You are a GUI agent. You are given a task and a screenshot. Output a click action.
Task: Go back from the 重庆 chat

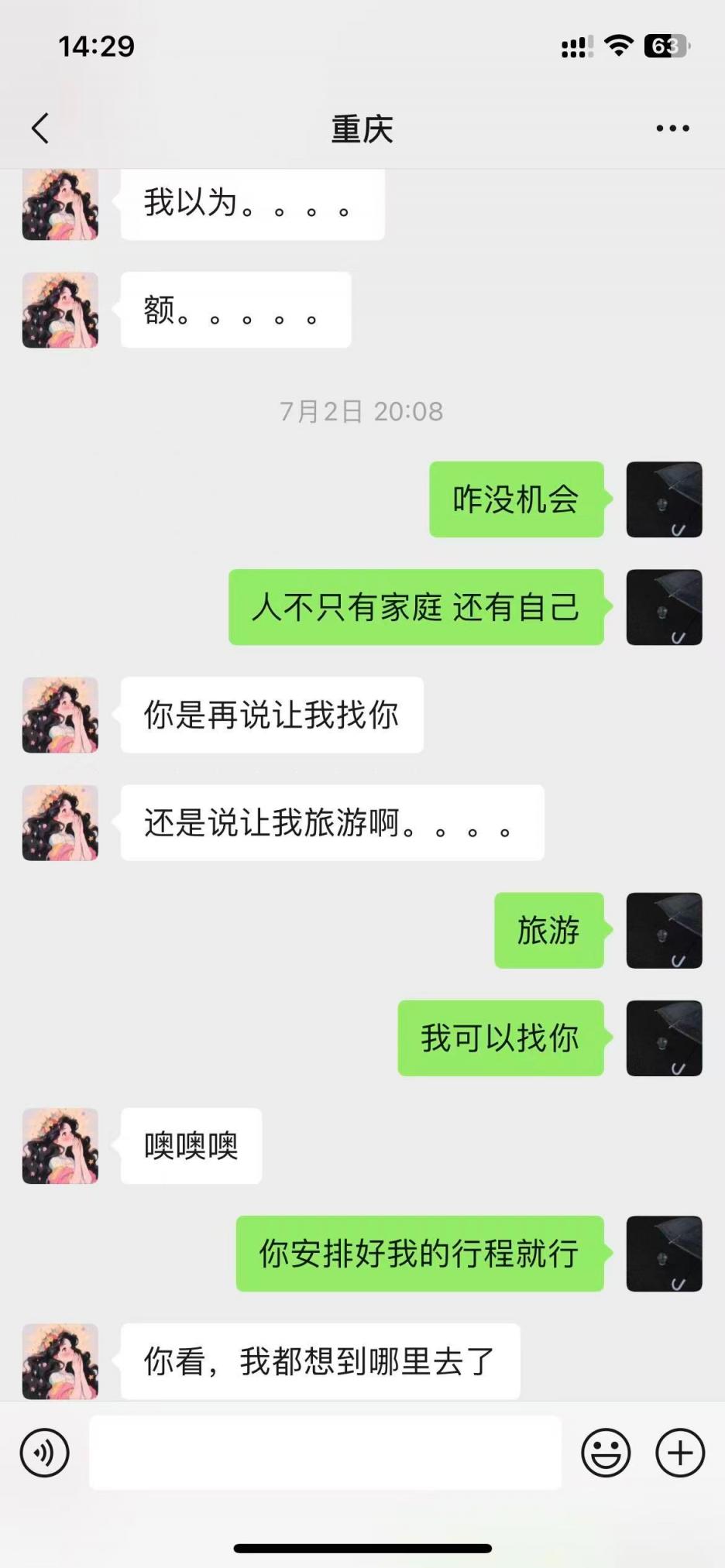tap(40, 129)
